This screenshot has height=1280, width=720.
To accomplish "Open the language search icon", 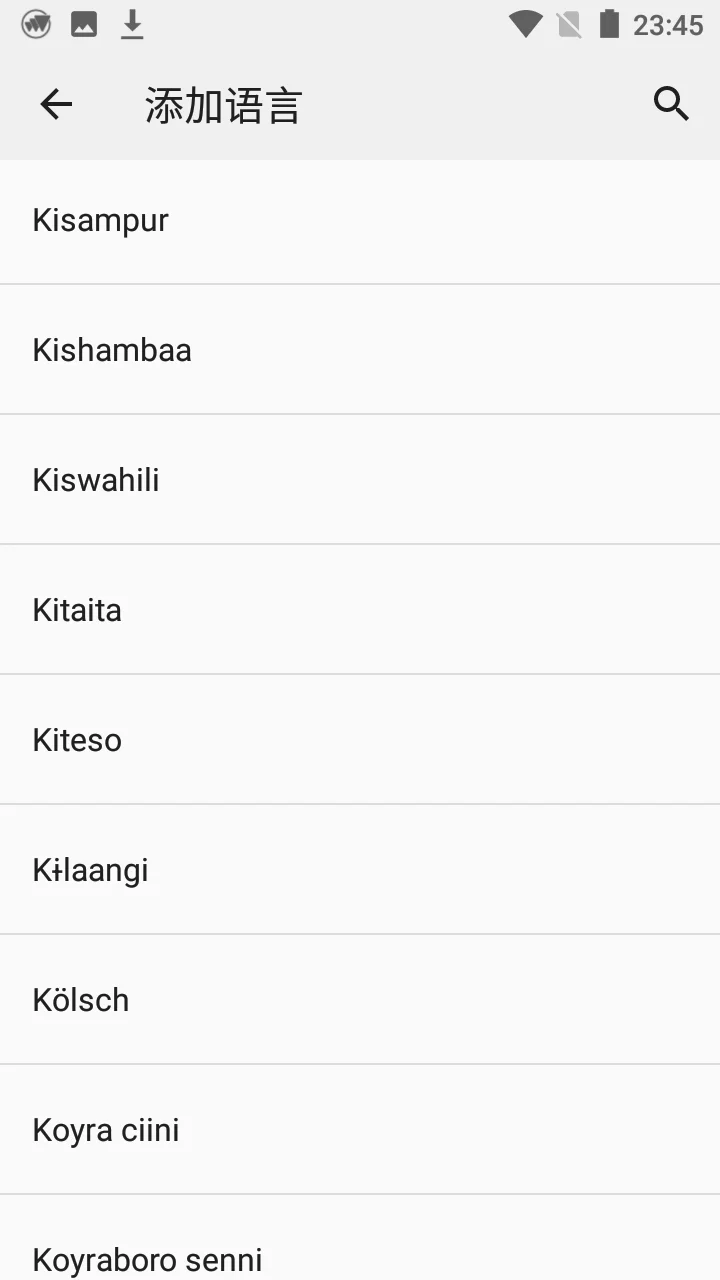I will (671, 104).
